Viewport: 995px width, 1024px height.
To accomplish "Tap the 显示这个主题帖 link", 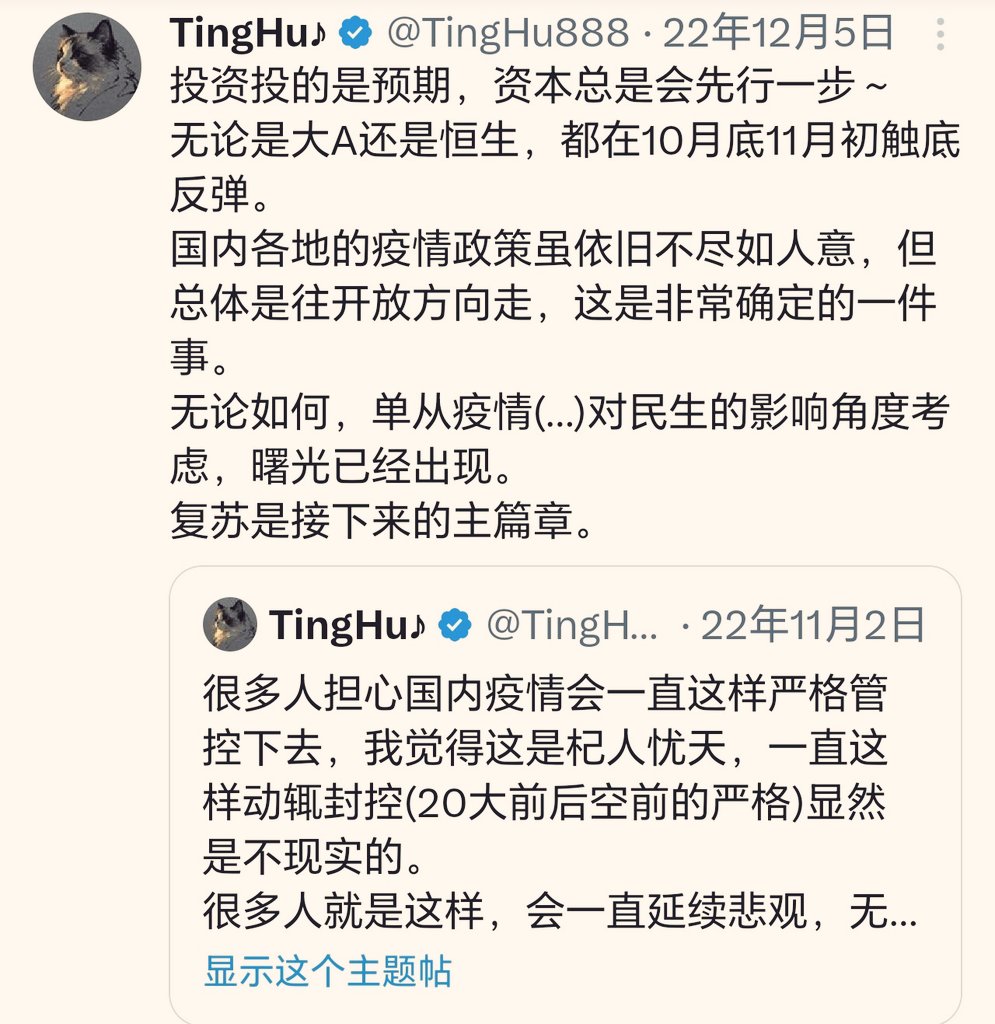I will tap(328, 970).
